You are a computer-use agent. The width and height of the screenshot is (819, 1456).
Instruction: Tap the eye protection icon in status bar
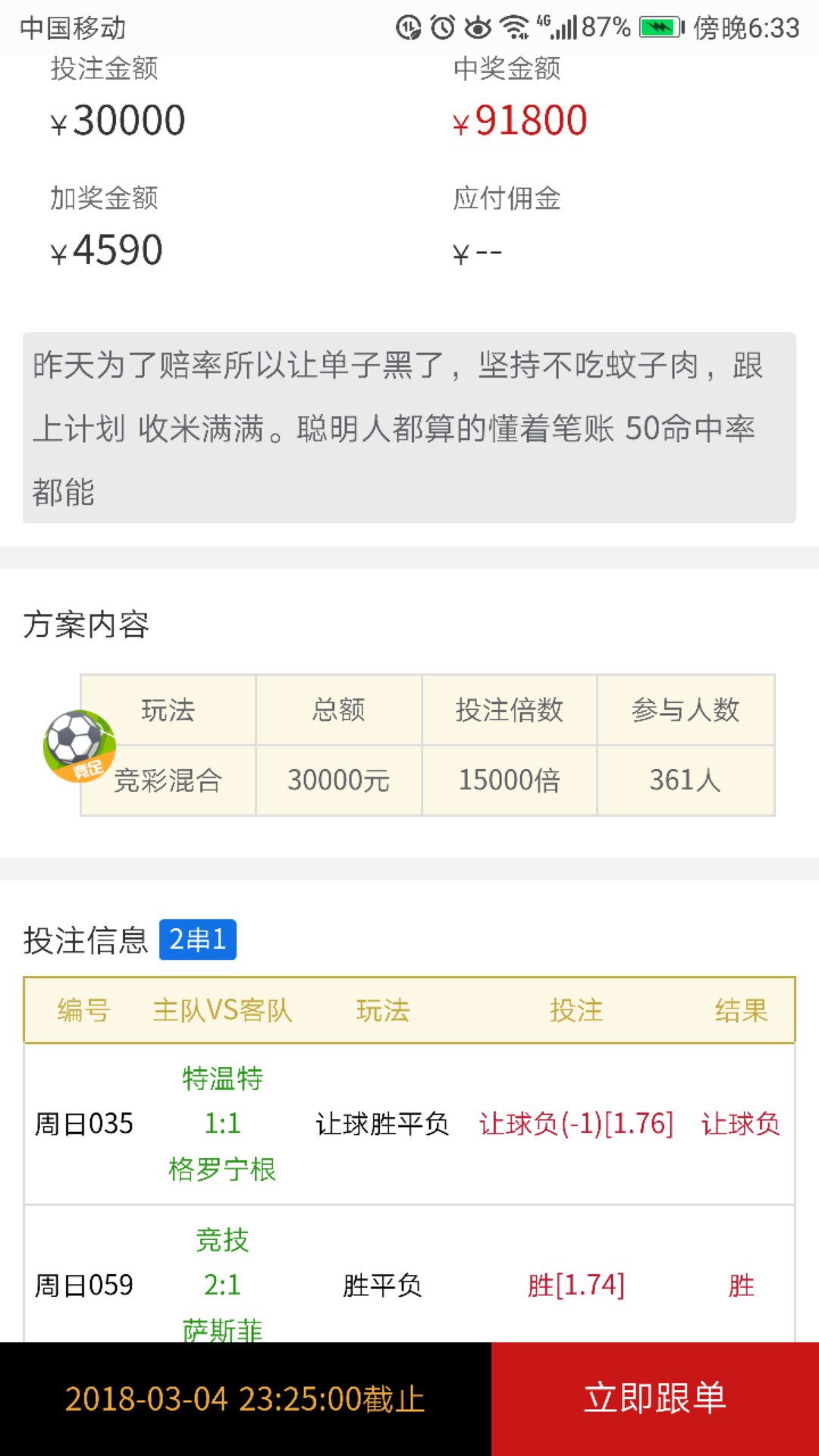[x=478, y=25]
